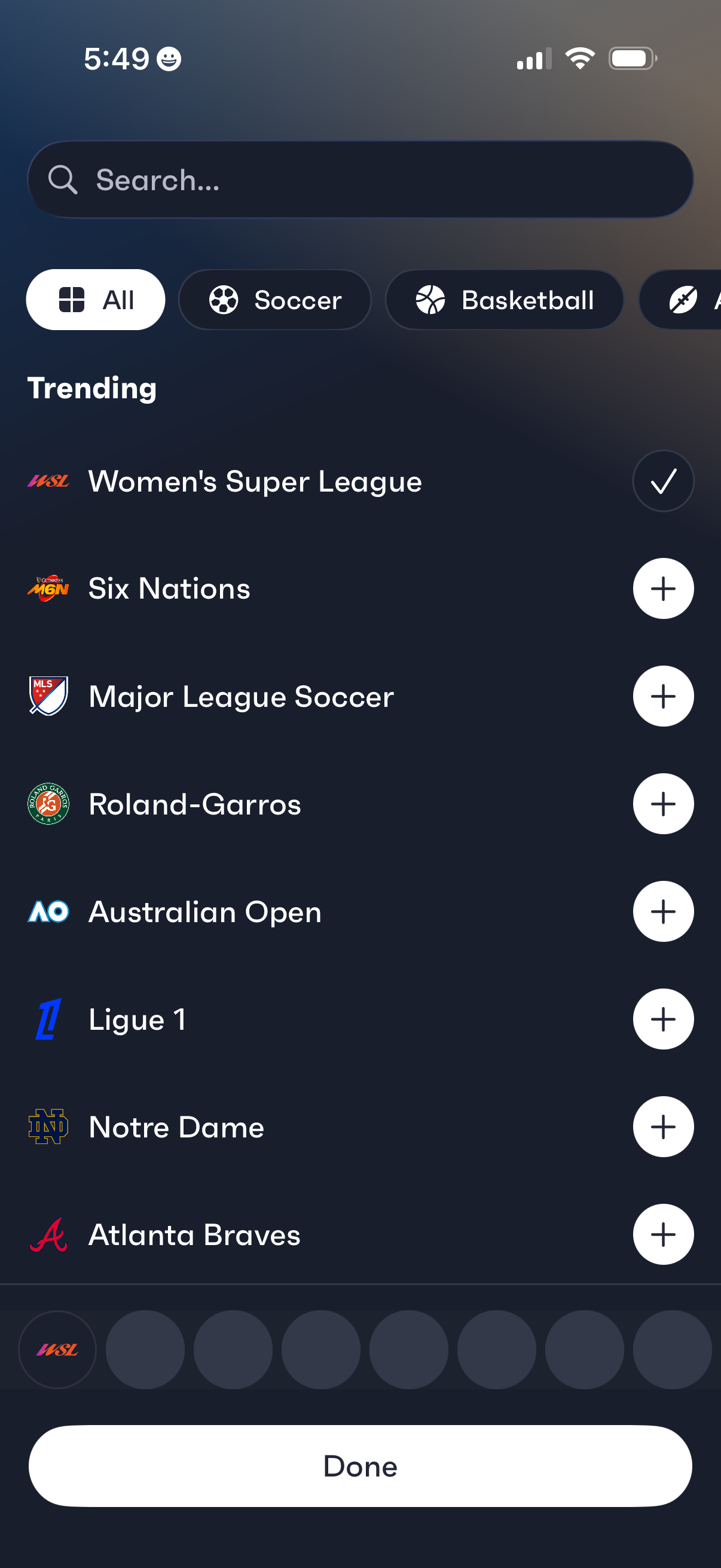Filter by Basketball

pyautogui.click(x=505, y=300)
